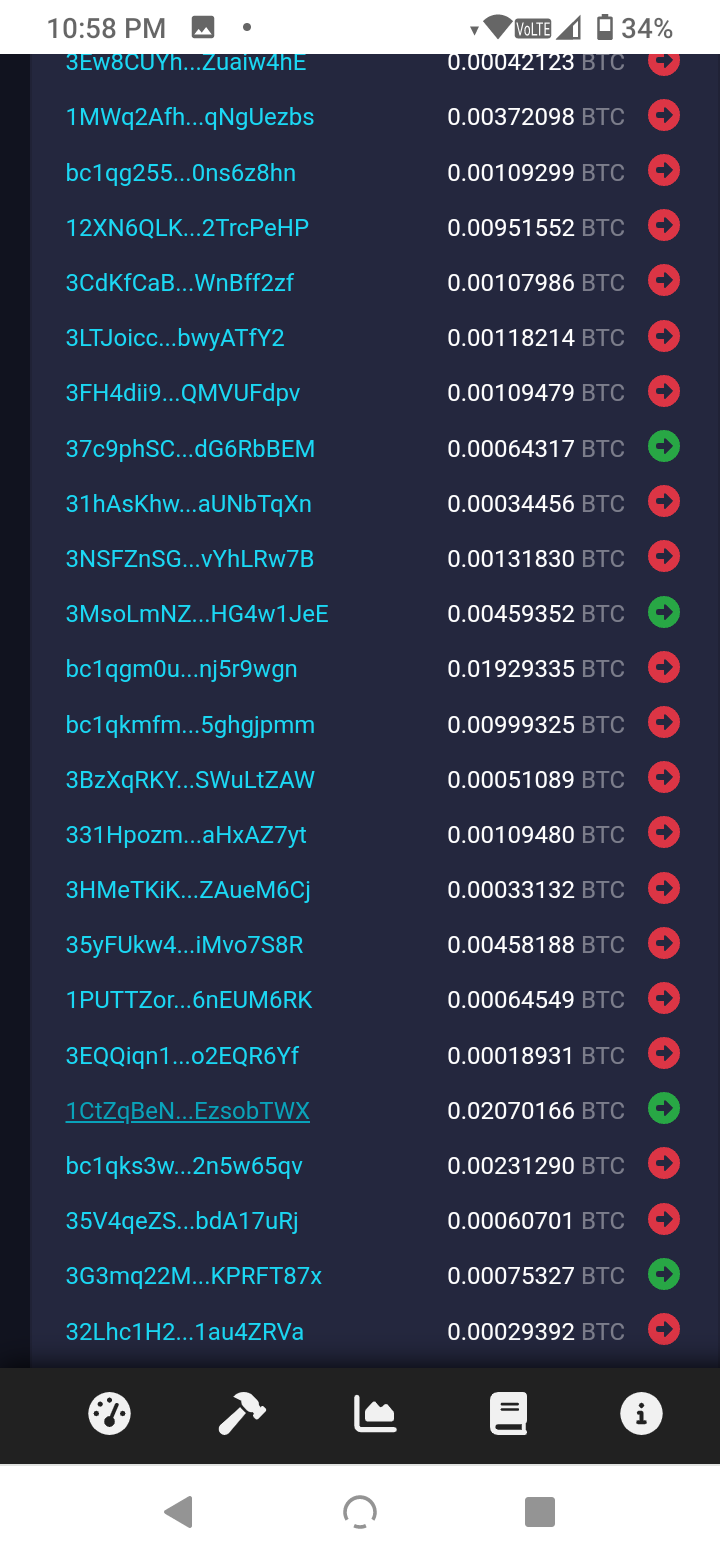
Task: Open address bc1qg255...0ns6z8hn
Action: coord(181,173)
